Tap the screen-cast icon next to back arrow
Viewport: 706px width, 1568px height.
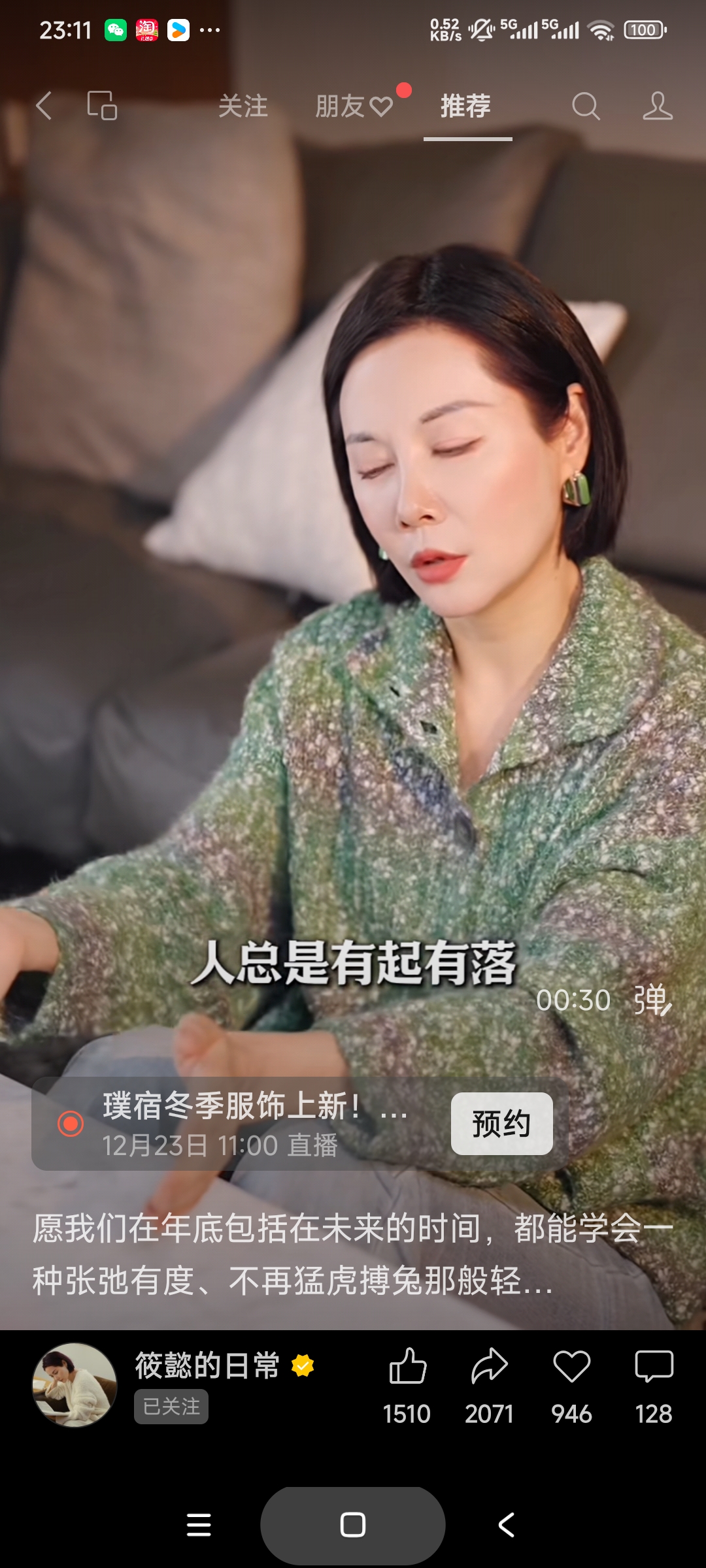click(101, 106)
